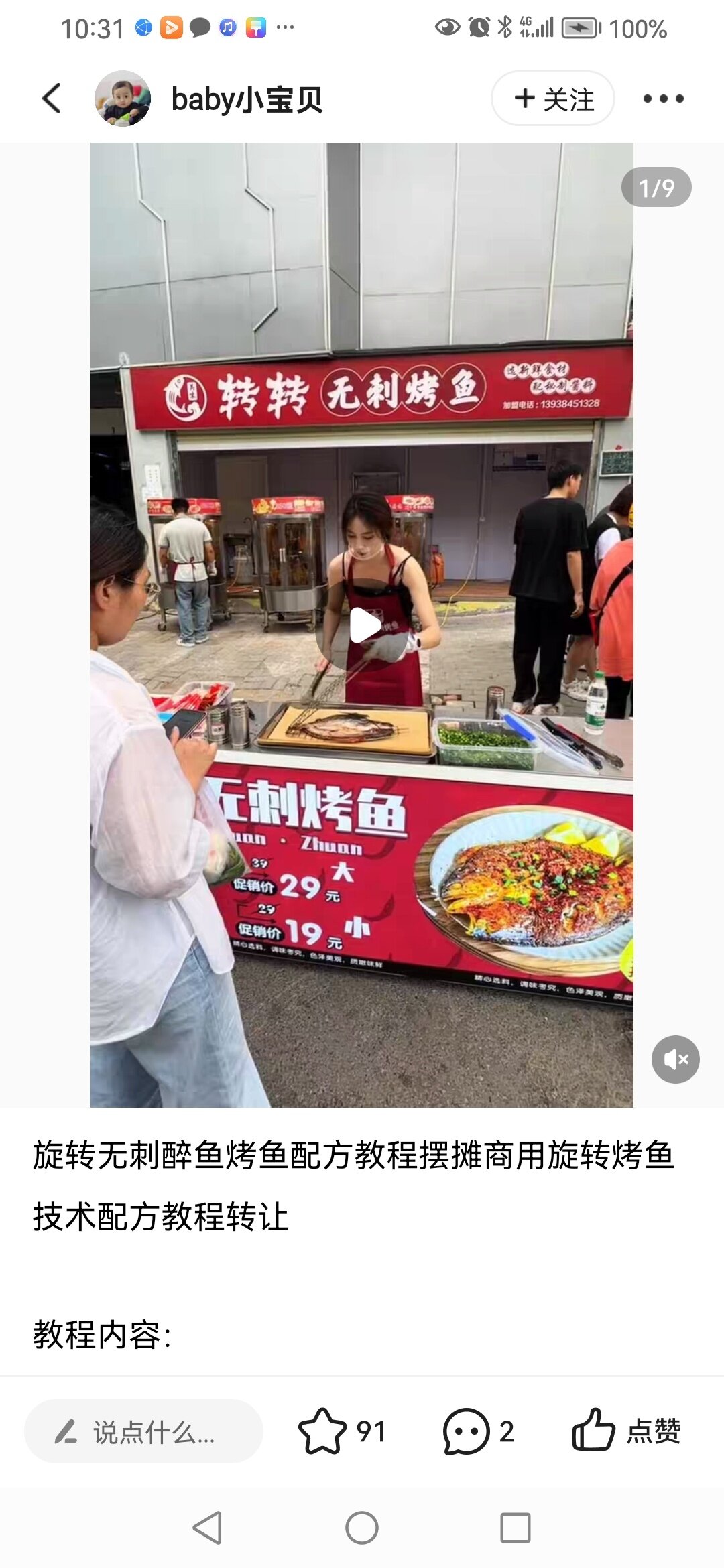This screenshot has width=724, height=1568.
Task: Open the three-dot overflow menu
Action: (663, 99)
